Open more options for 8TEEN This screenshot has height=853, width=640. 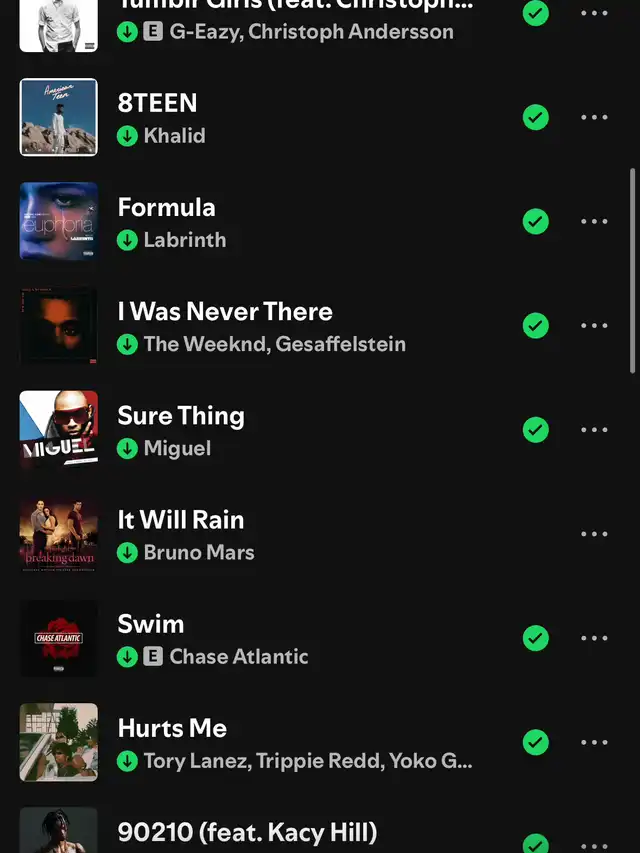[594, 117]
